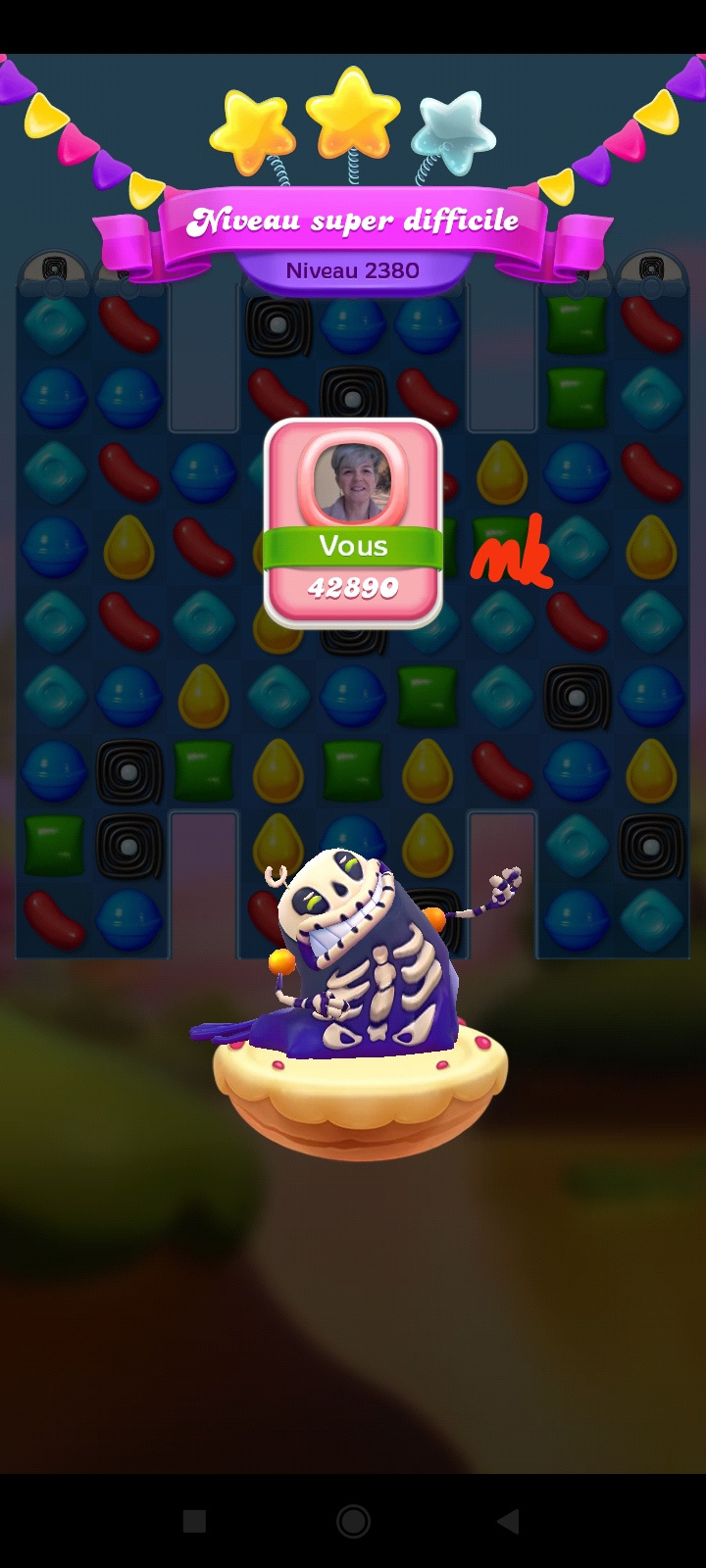Go back with the system back arrow
706x1568 pixels.
coord(508,1521)
